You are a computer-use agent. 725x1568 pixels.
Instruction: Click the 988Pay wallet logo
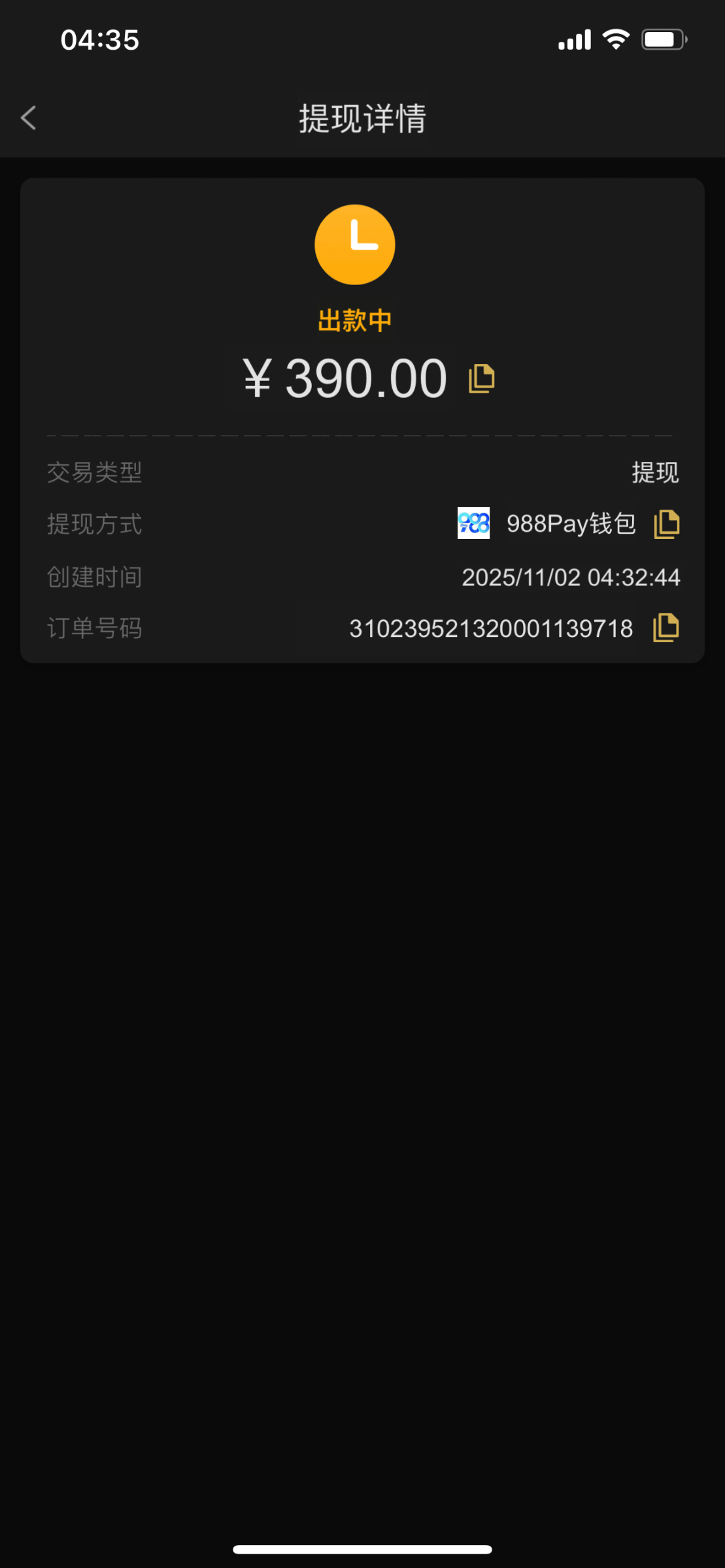tap(473, 523)
